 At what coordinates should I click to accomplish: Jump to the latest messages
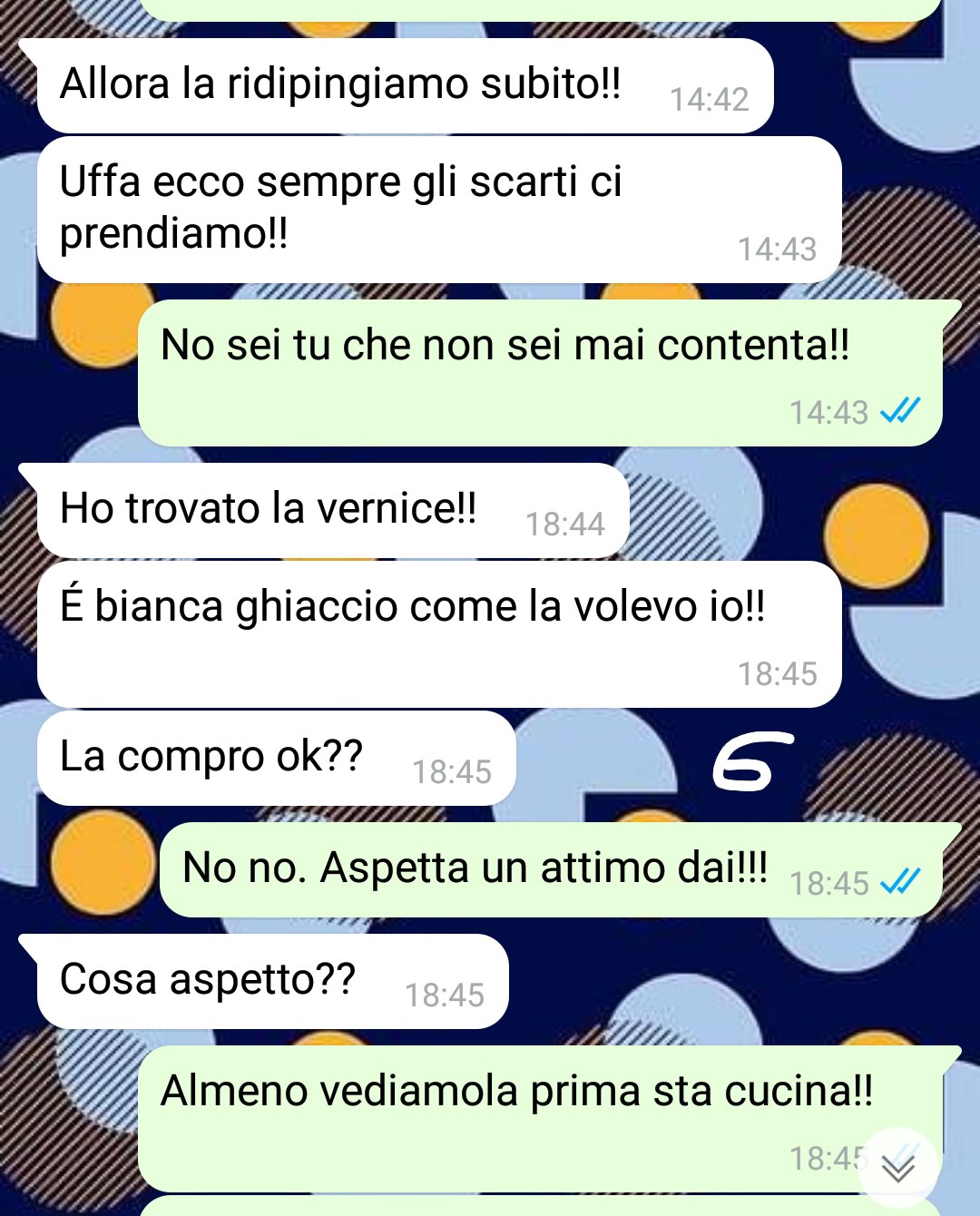(x=897, y=1168)
